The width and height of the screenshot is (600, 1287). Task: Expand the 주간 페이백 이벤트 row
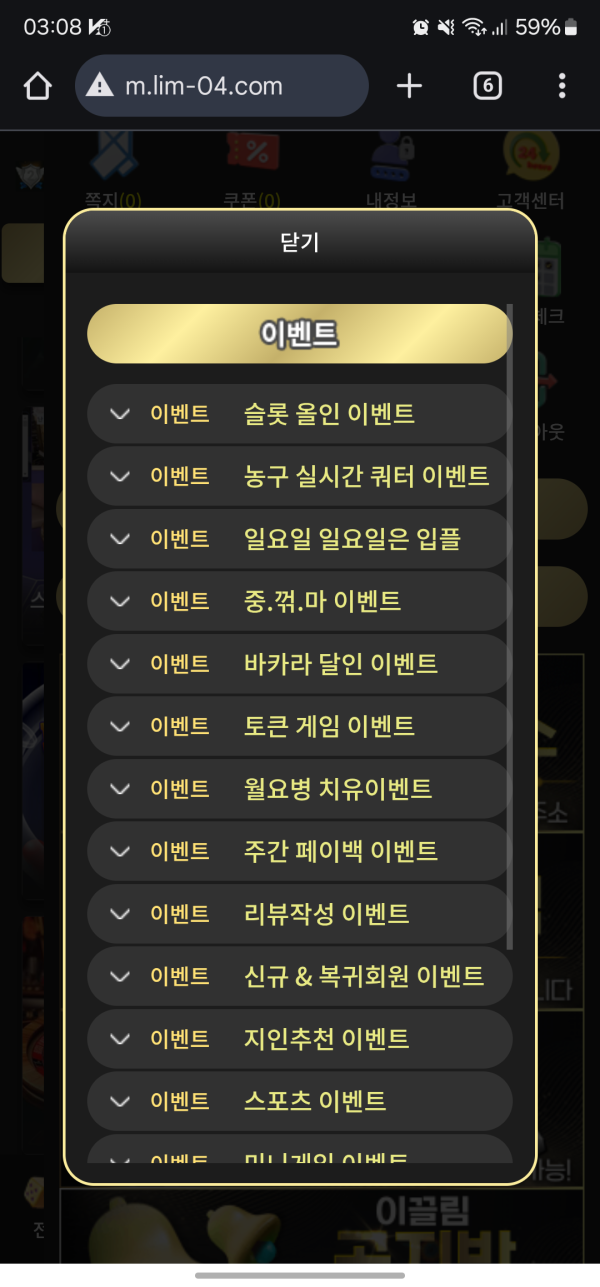[300, 851]
